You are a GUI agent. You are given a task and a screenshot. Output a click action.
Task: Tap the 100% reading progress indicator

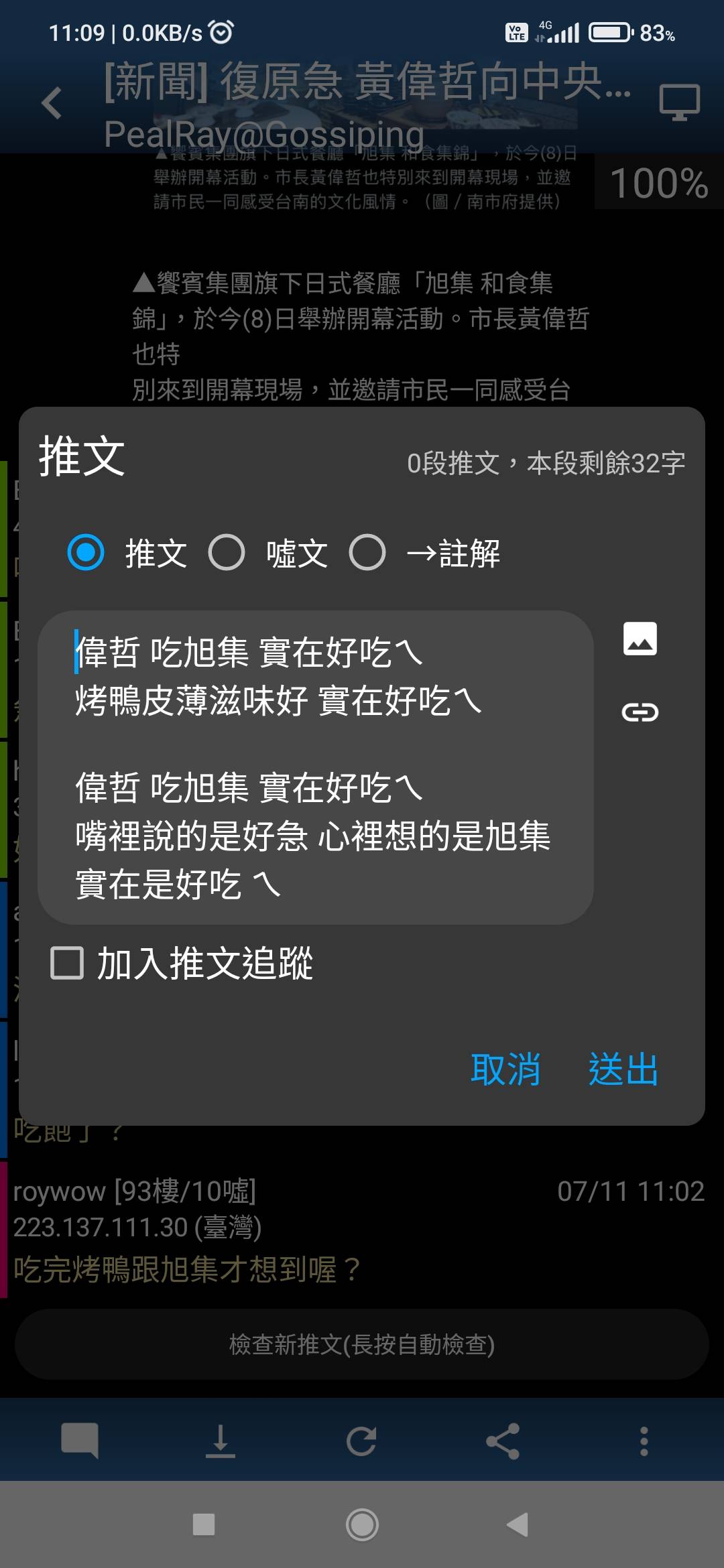click(x=659, y=184)
